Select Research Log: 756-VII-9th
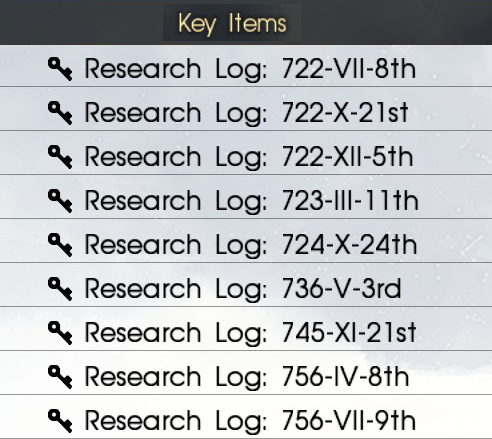 [246, 417]
